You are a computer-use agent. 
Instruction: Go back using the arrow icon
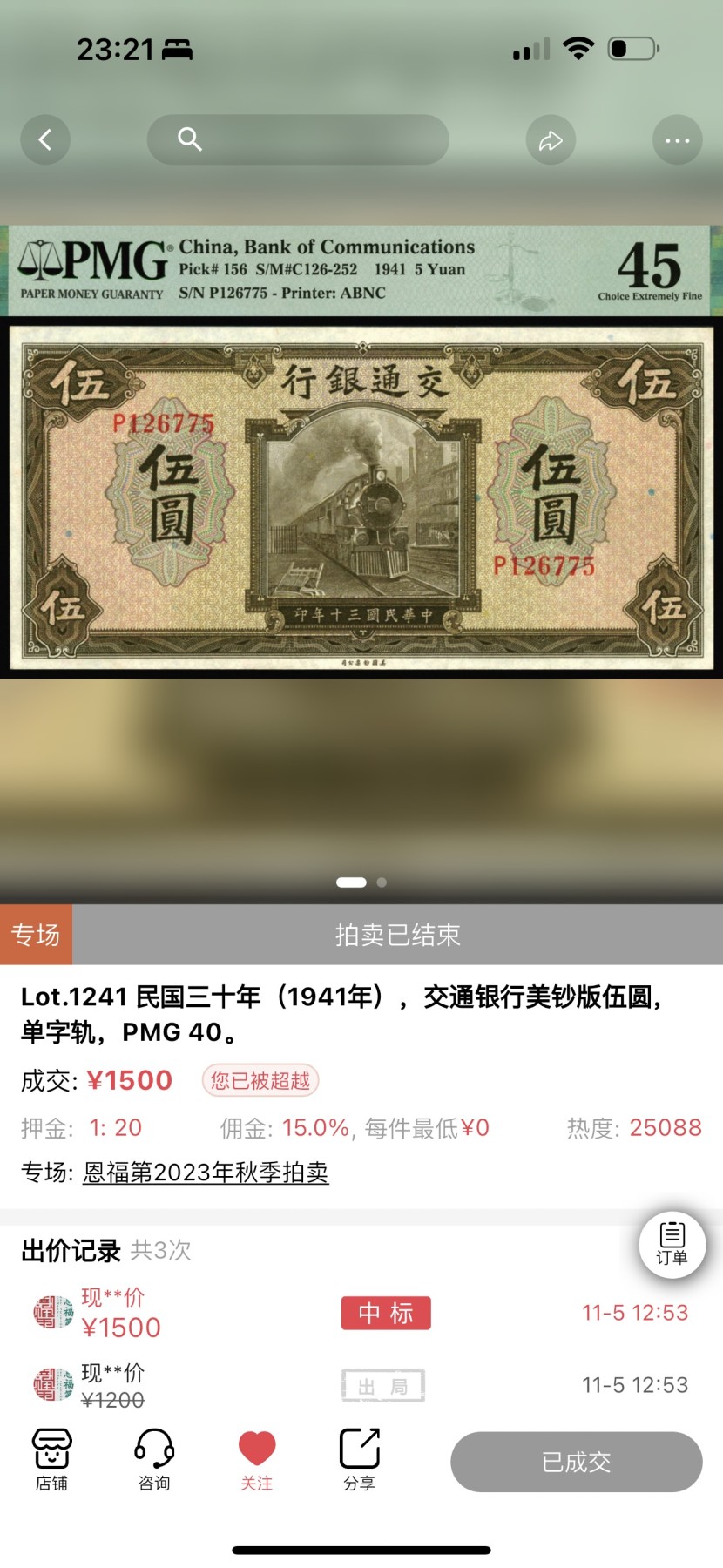[x=45, y=139]
